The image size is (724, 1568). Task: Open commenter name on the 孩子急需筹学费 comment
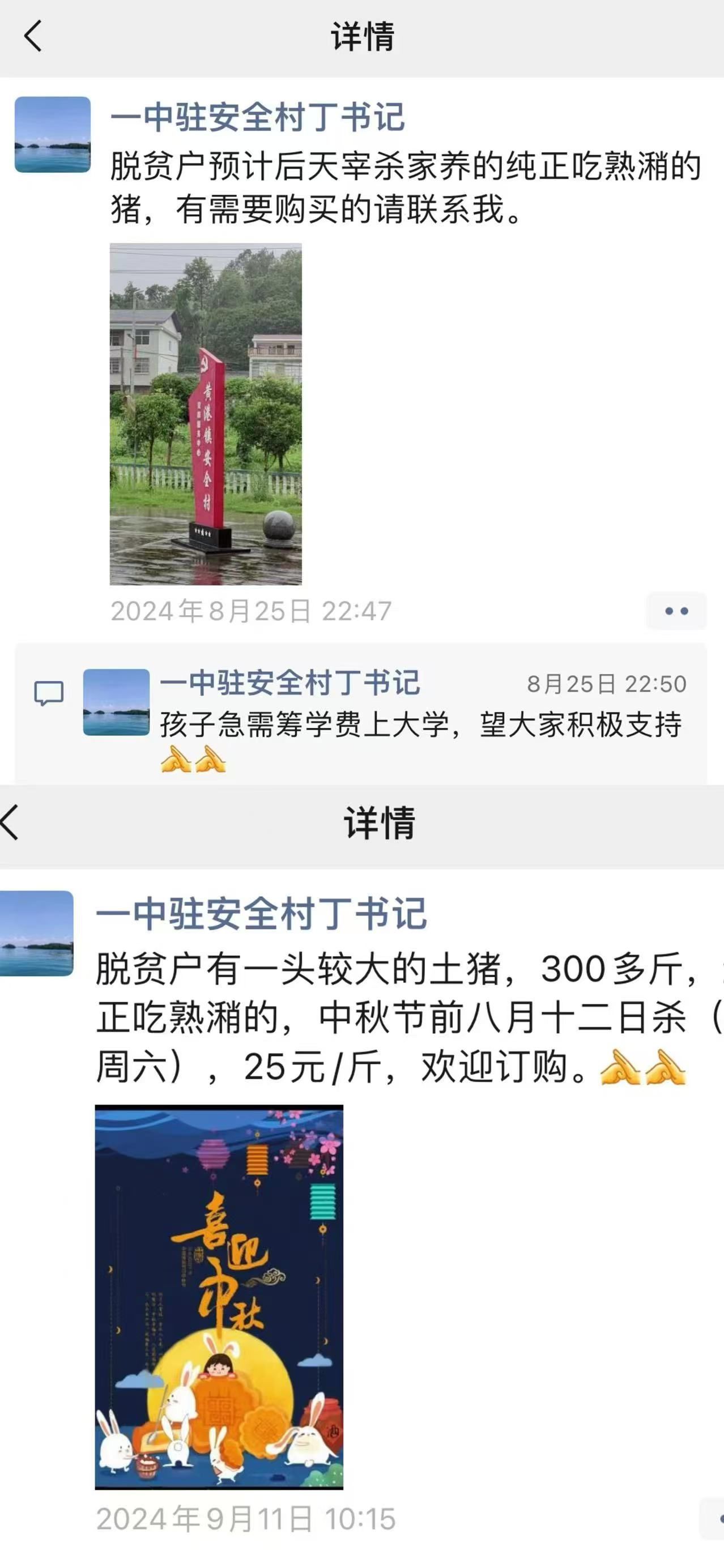tap(290, 683)
